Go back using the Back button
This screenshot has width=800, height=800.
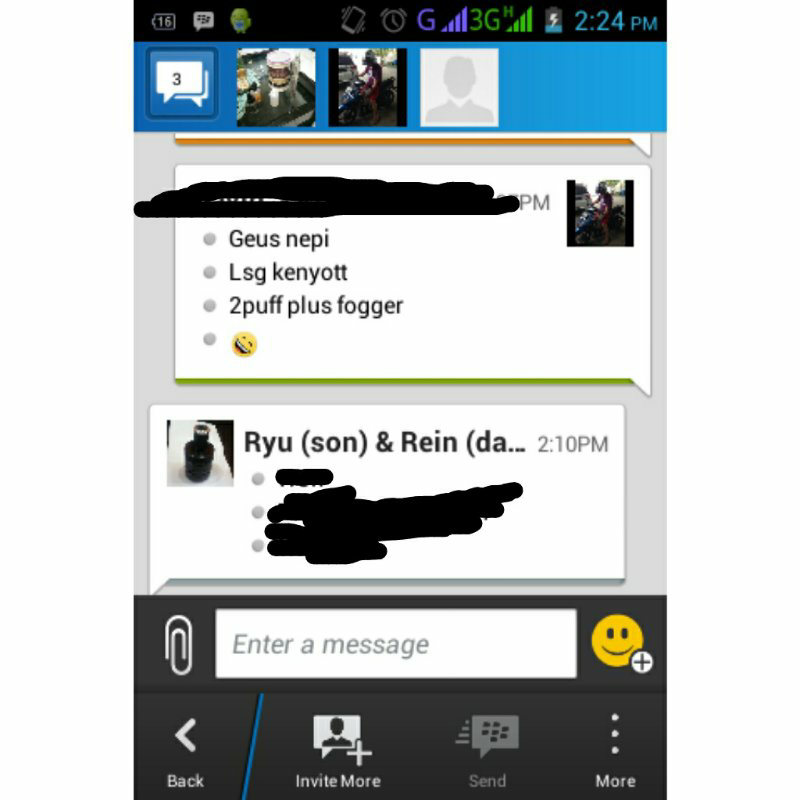coord(185,752)
